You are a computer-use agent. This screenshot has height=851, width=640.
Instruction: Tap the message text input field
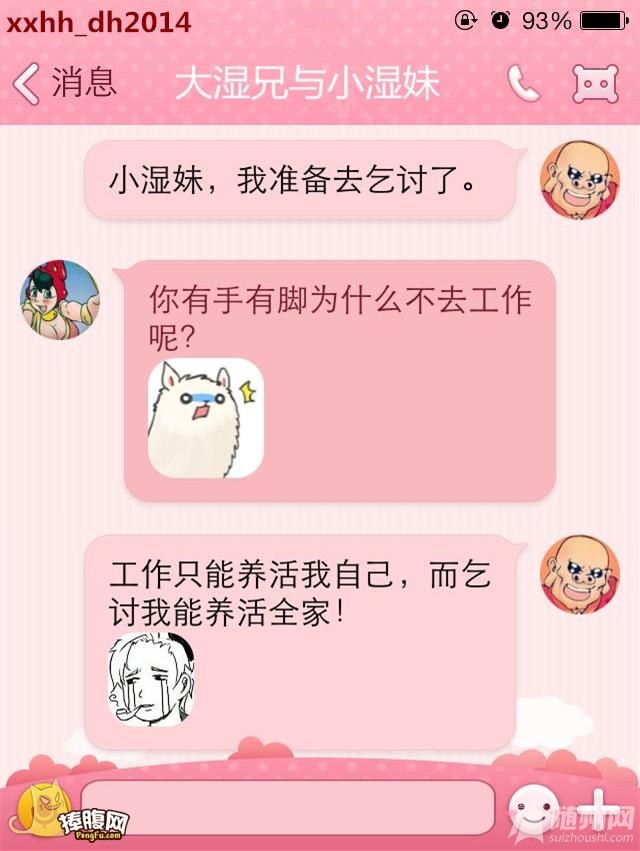click(x=288, y=807)
